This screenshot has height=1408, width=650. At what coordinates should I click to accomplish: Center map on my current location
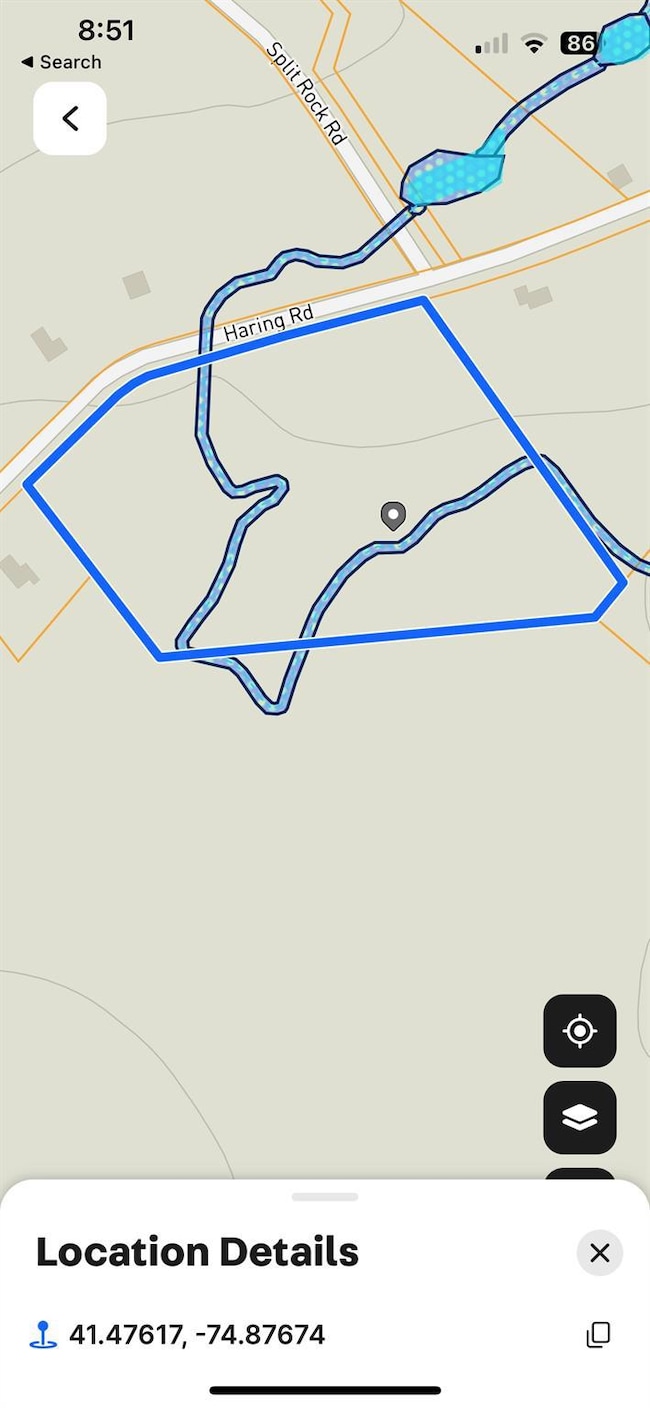(x=580, y=1031)
